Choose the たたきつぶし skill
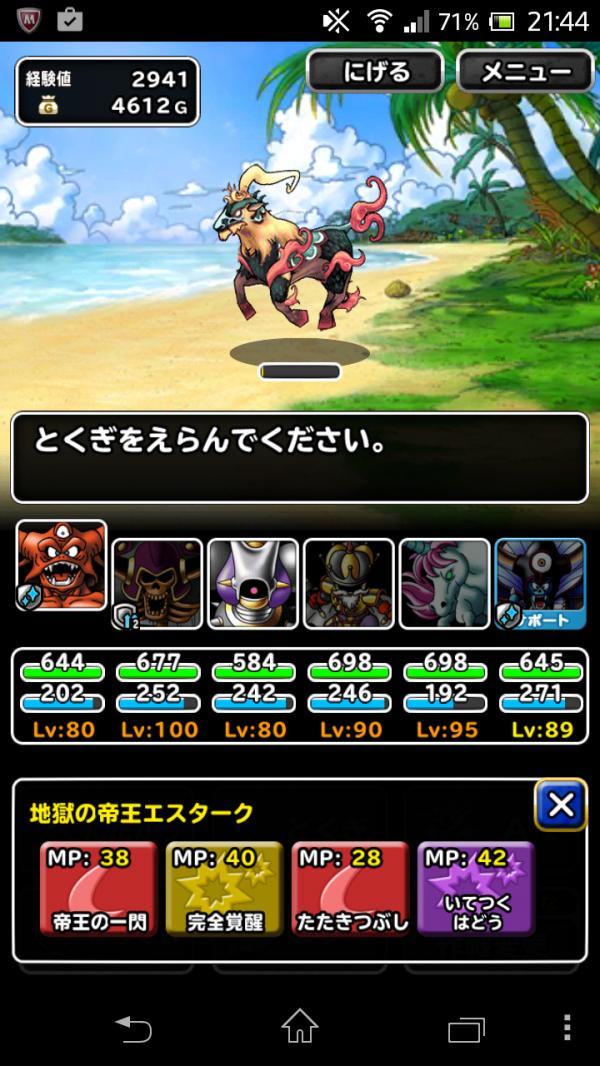 [x=350, y=888]
